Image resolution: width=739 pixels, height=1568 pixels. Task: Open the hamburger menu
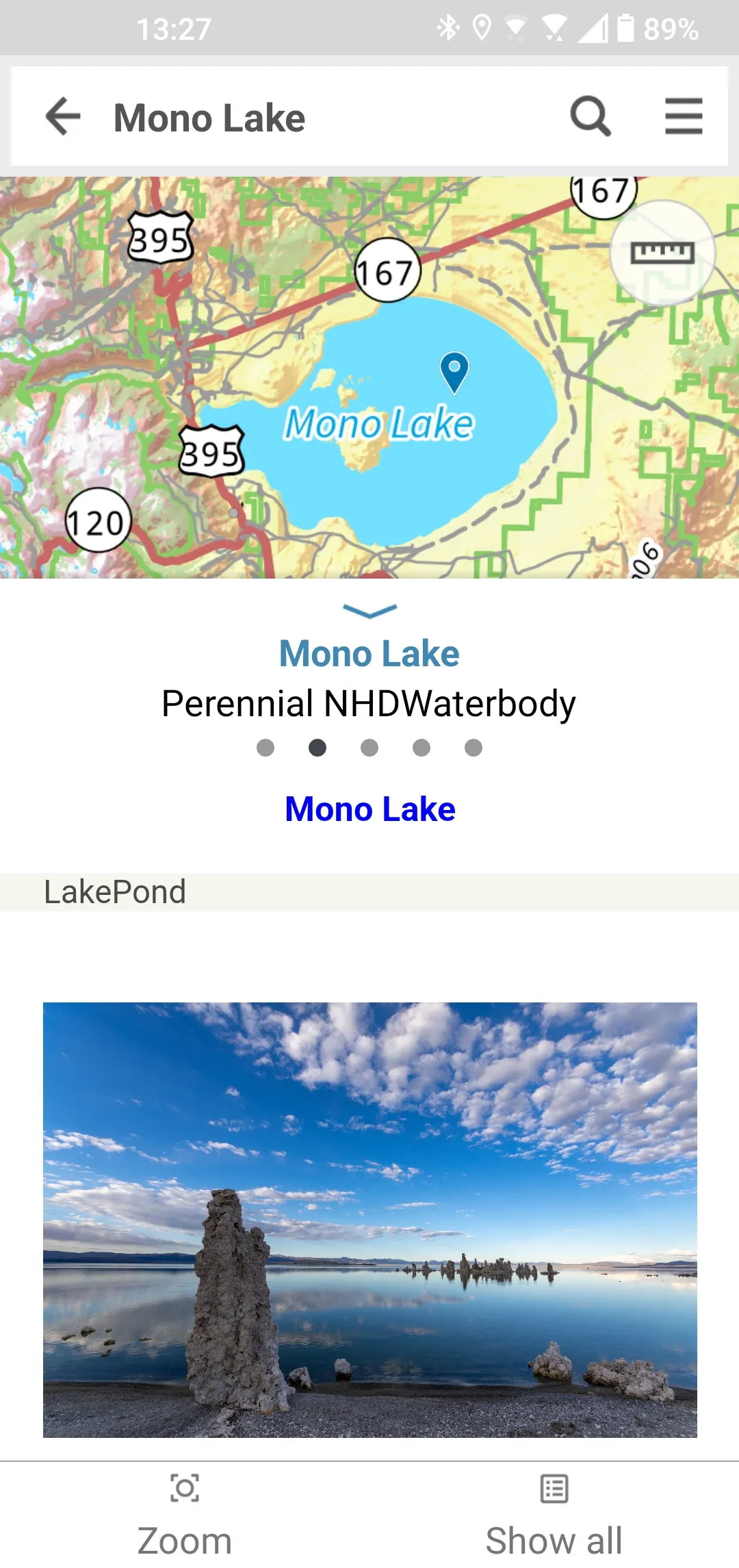coord(684,116)
